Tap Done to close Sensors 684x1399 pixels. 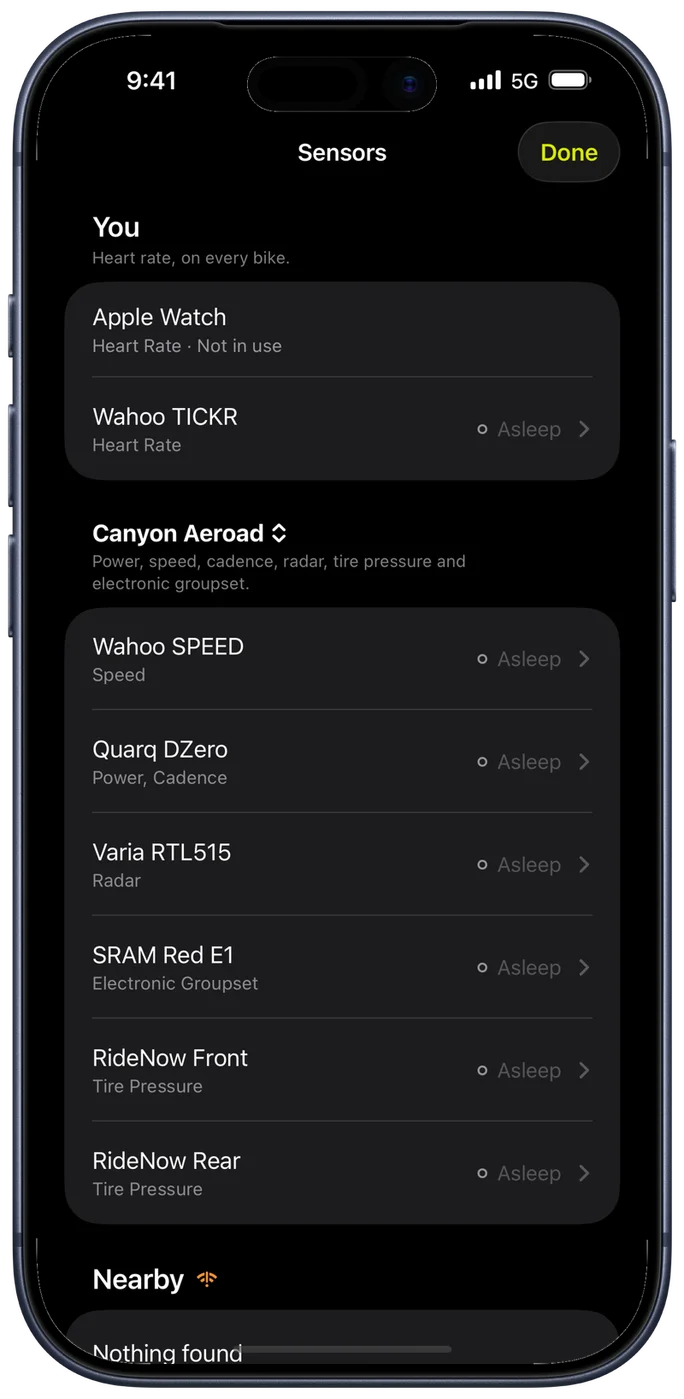tap(568, 153)
